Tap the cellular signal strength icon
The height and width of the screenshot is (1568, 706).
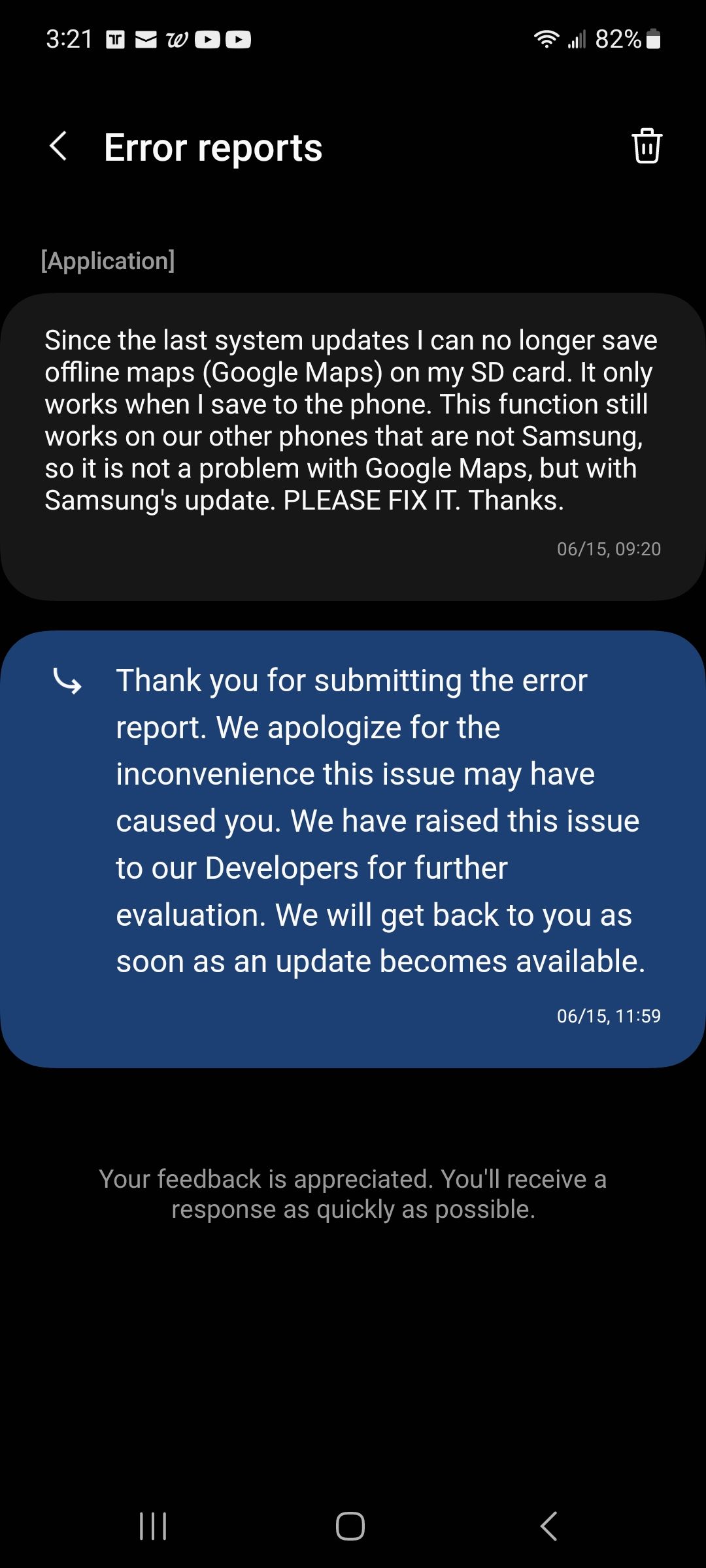pyautogui.click(x=578, y=39)
